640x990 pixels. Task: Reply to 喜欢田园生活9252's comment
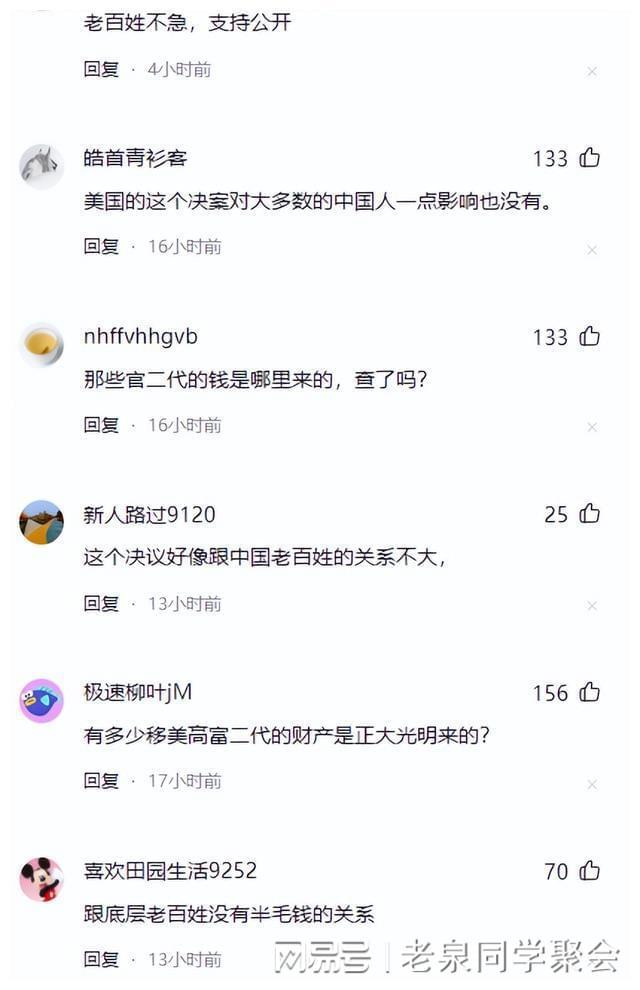(101, 959)
